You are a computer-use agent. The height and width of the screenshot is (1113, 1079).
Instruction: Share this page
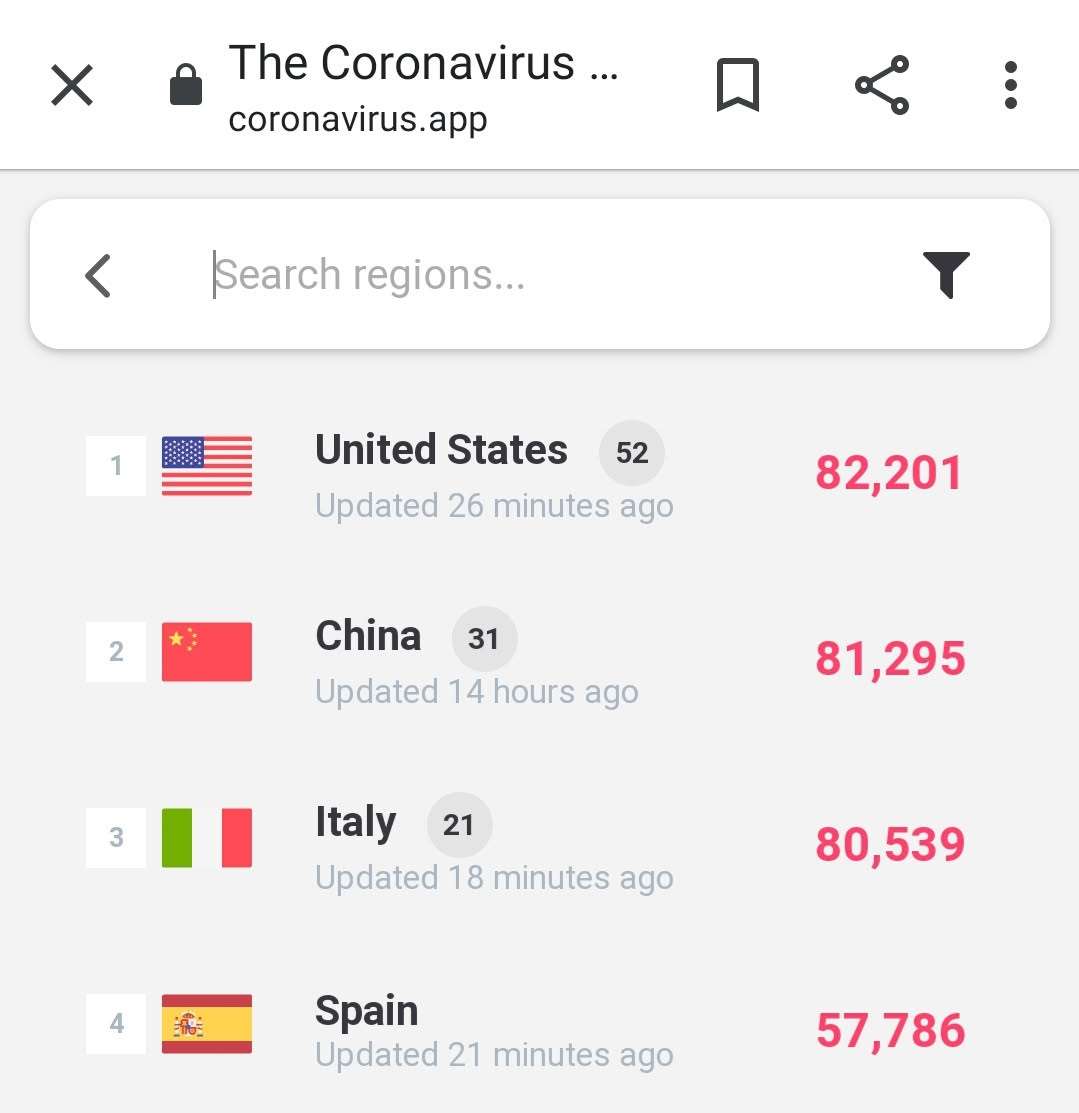882,85
